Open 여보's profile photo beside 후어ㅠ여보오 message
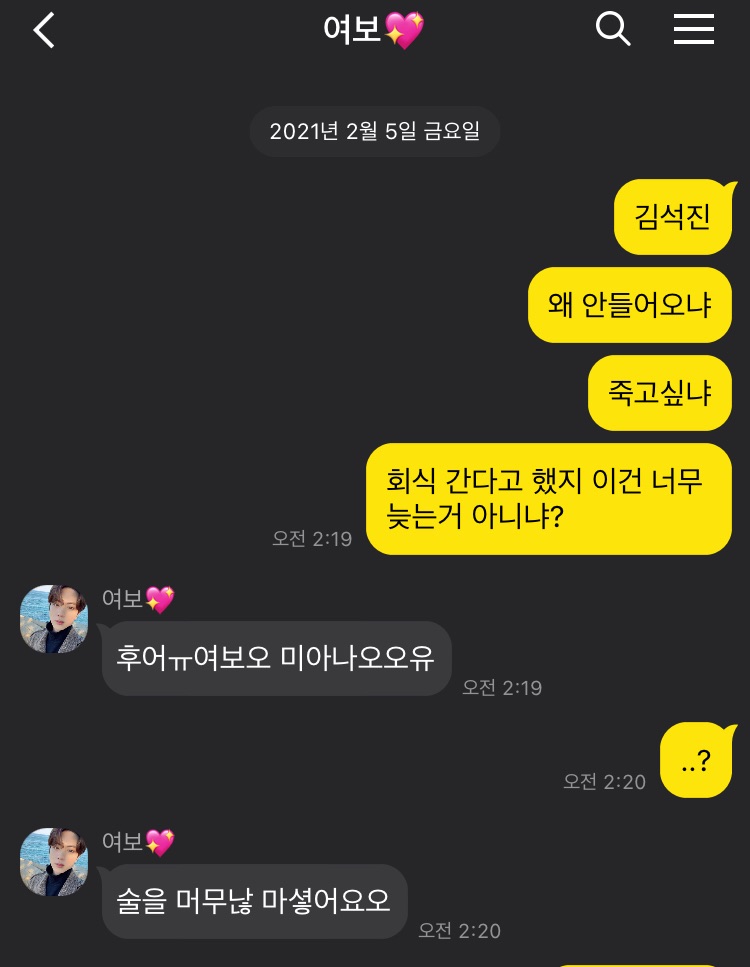 [54, 619]
